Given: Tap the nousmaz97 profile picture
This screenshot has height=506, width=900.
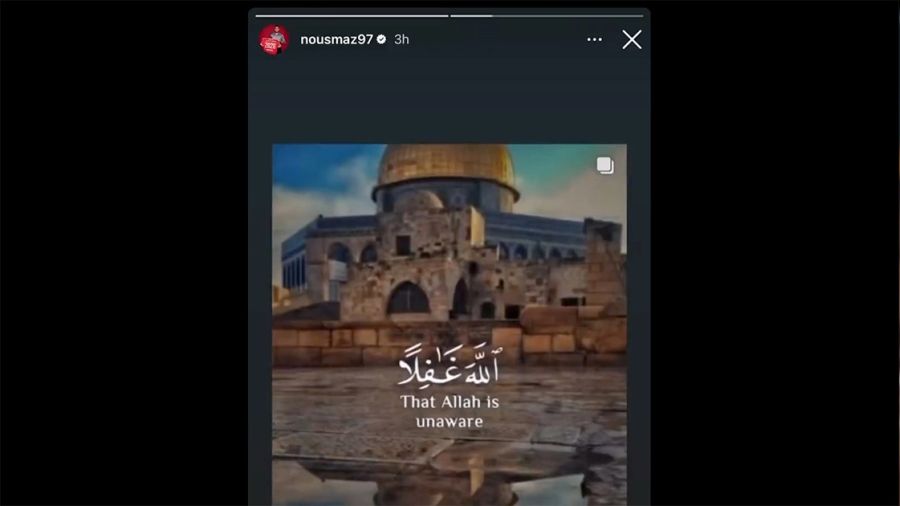Looking at the screenshot, I should click(275, 39).
